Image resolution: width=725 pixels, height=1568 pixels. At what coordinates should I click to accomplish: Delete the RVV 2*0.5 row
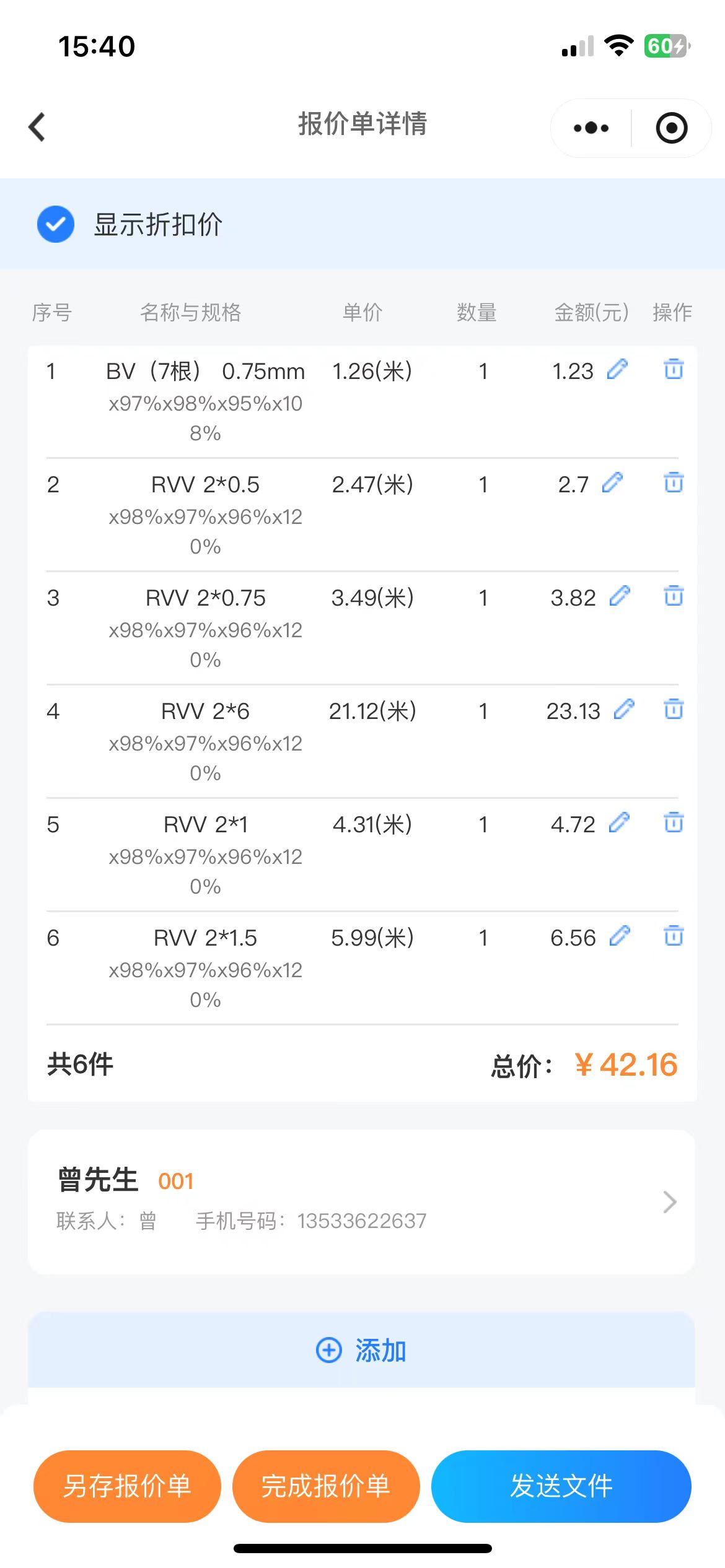(x=674, y=482)
